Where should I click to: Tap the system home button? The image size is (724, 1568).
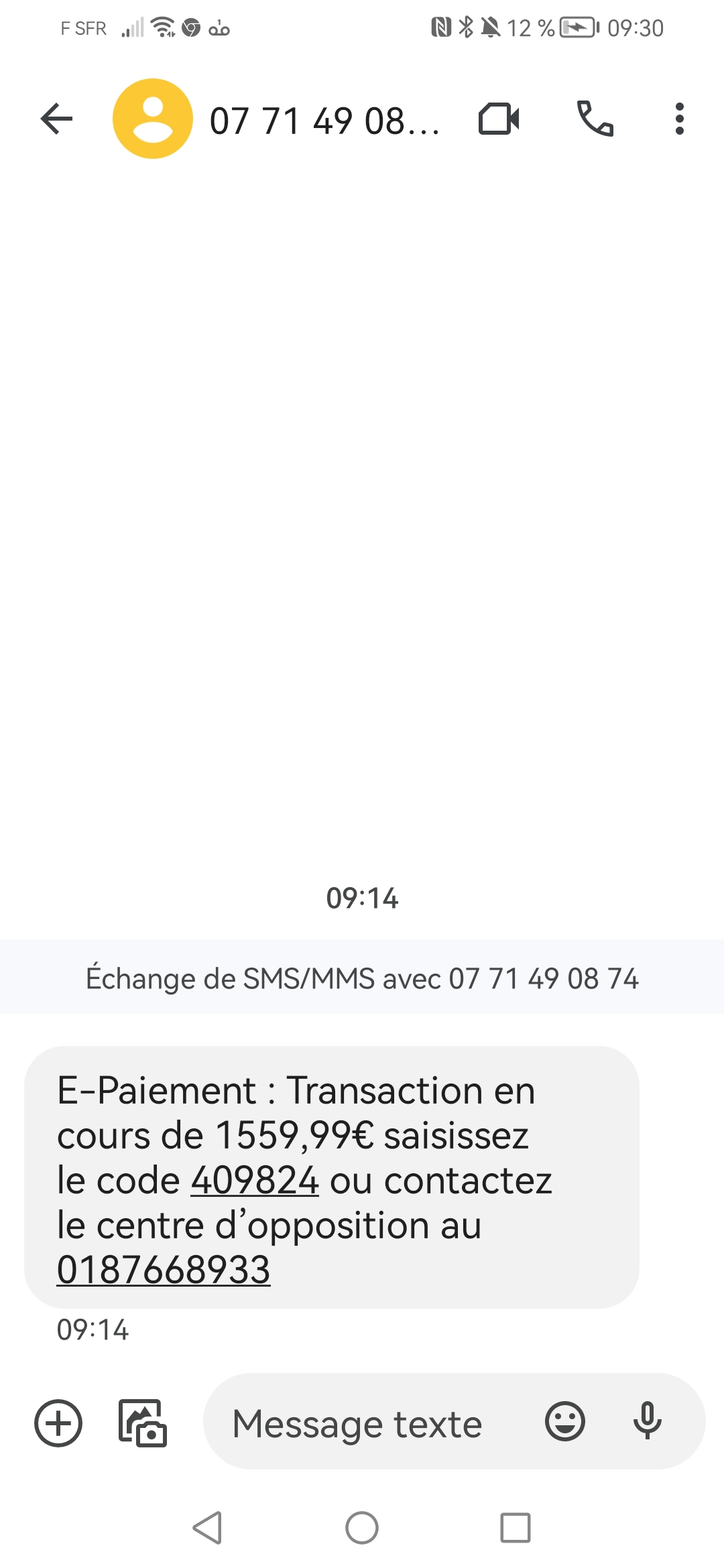(362, 1528)
